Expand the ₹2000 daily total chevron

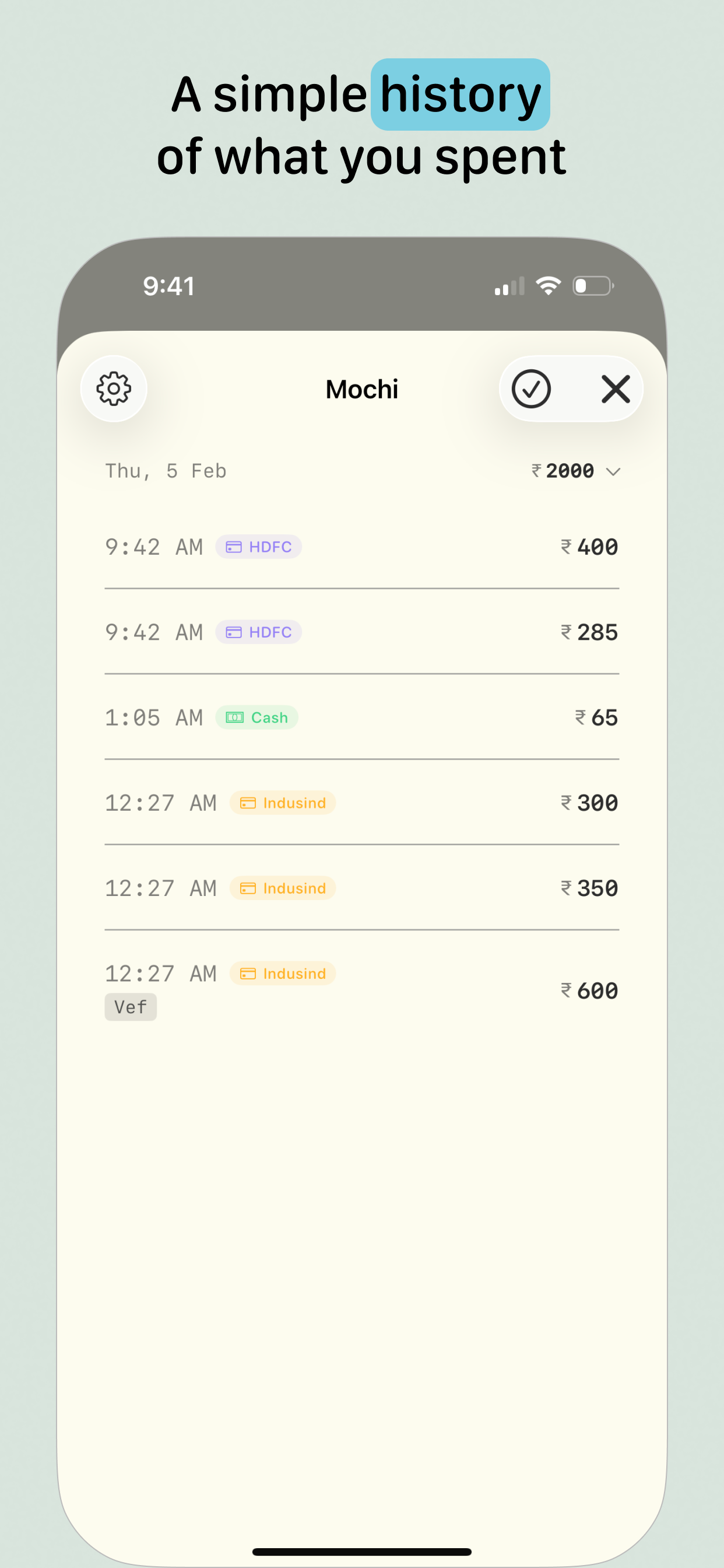(x=613, y=471)
